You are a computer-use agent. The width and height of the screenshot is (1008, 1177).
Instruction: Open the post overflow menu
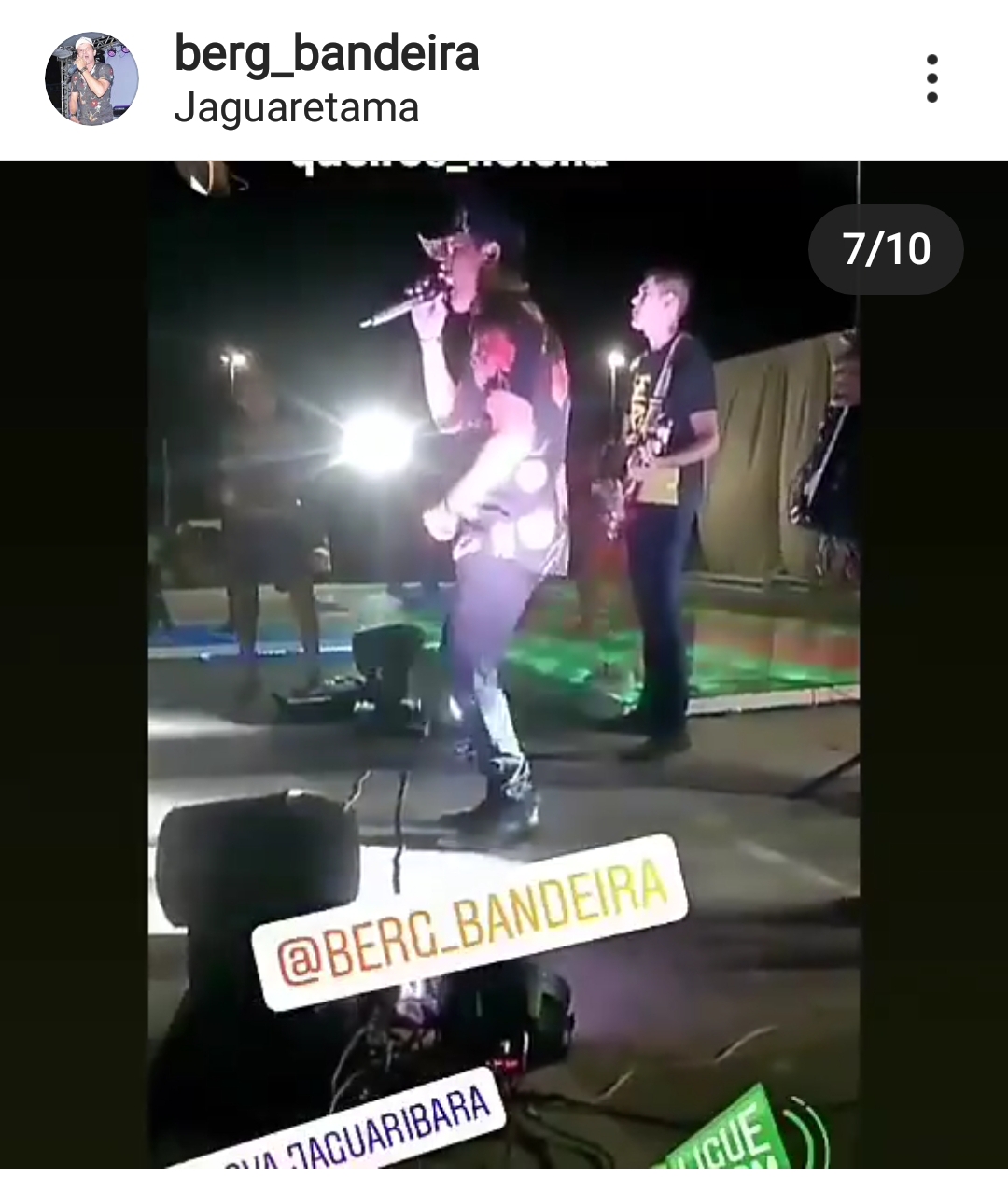point(931,79)
